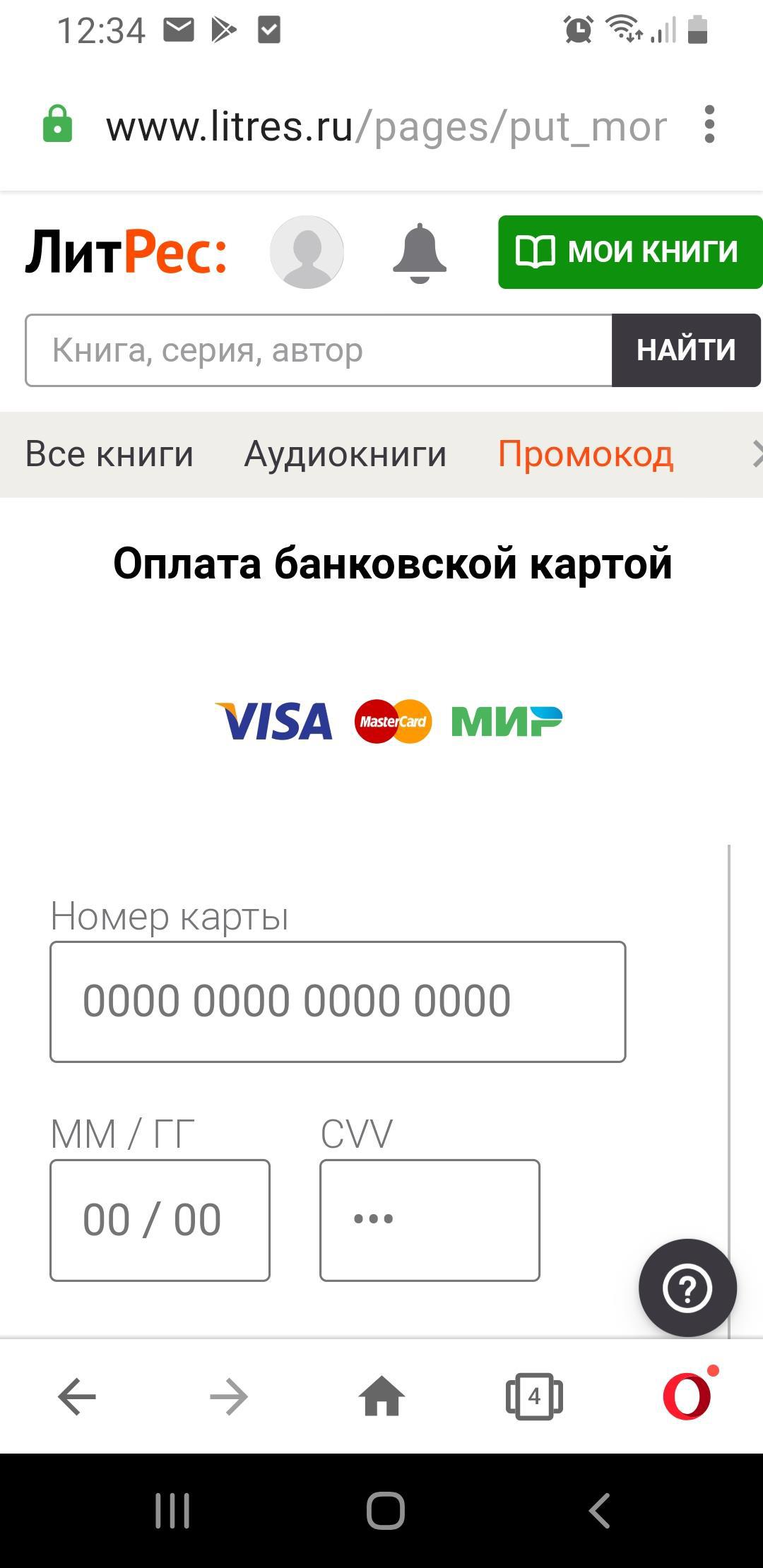Go forward in browser toolbar
Image resolution: width=763 pixels, height=1568 pixels.
229,1396
